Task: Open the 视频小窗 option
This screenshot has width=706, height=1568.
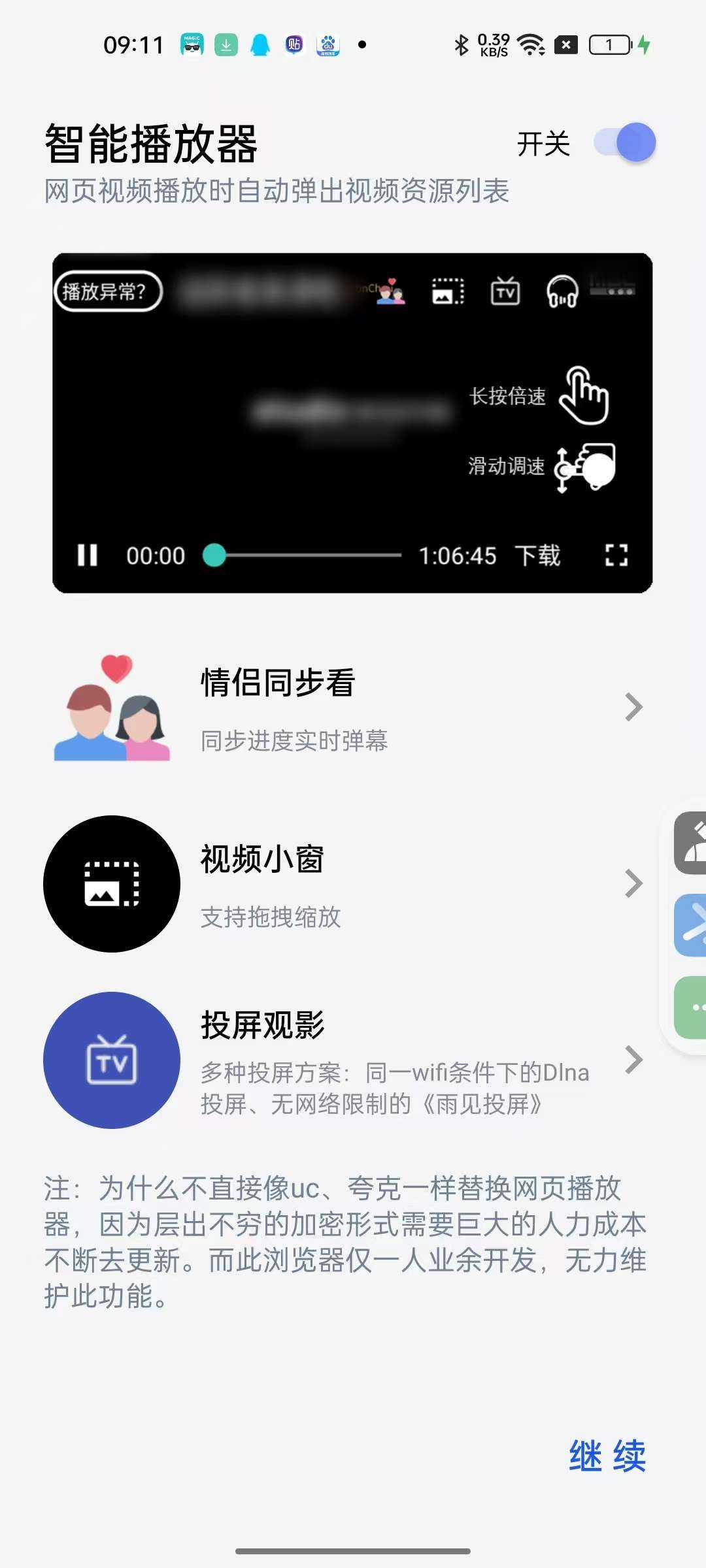Action: [353, 884]
